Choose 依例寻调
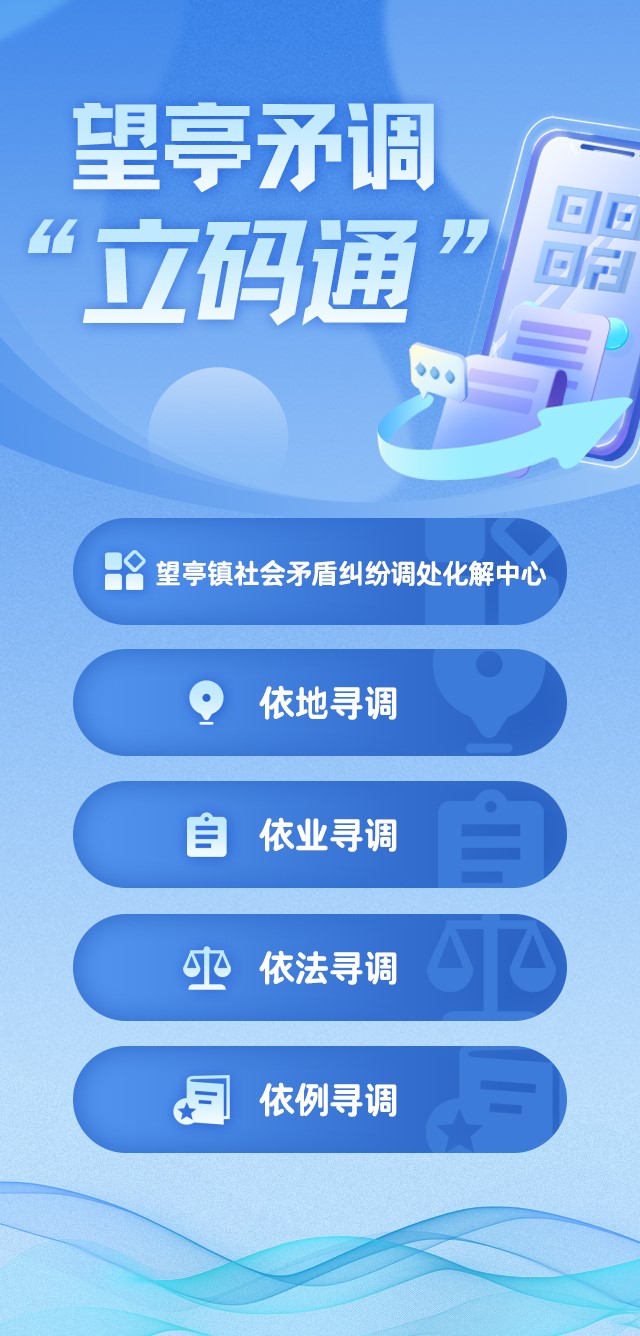The width and height of the screenshot is (640, 1336). (320, 1099)
